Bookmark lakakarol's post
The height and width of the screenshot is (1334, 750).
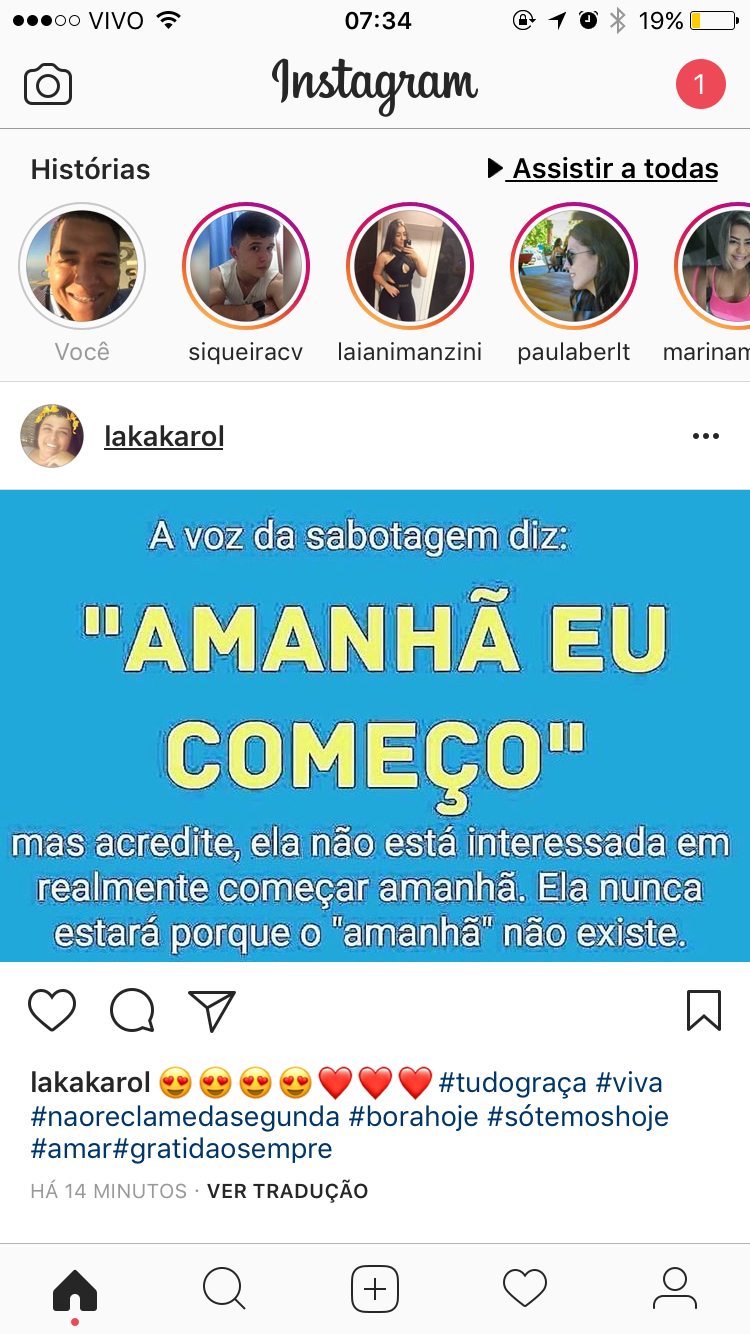click(x=704, y=1010)
